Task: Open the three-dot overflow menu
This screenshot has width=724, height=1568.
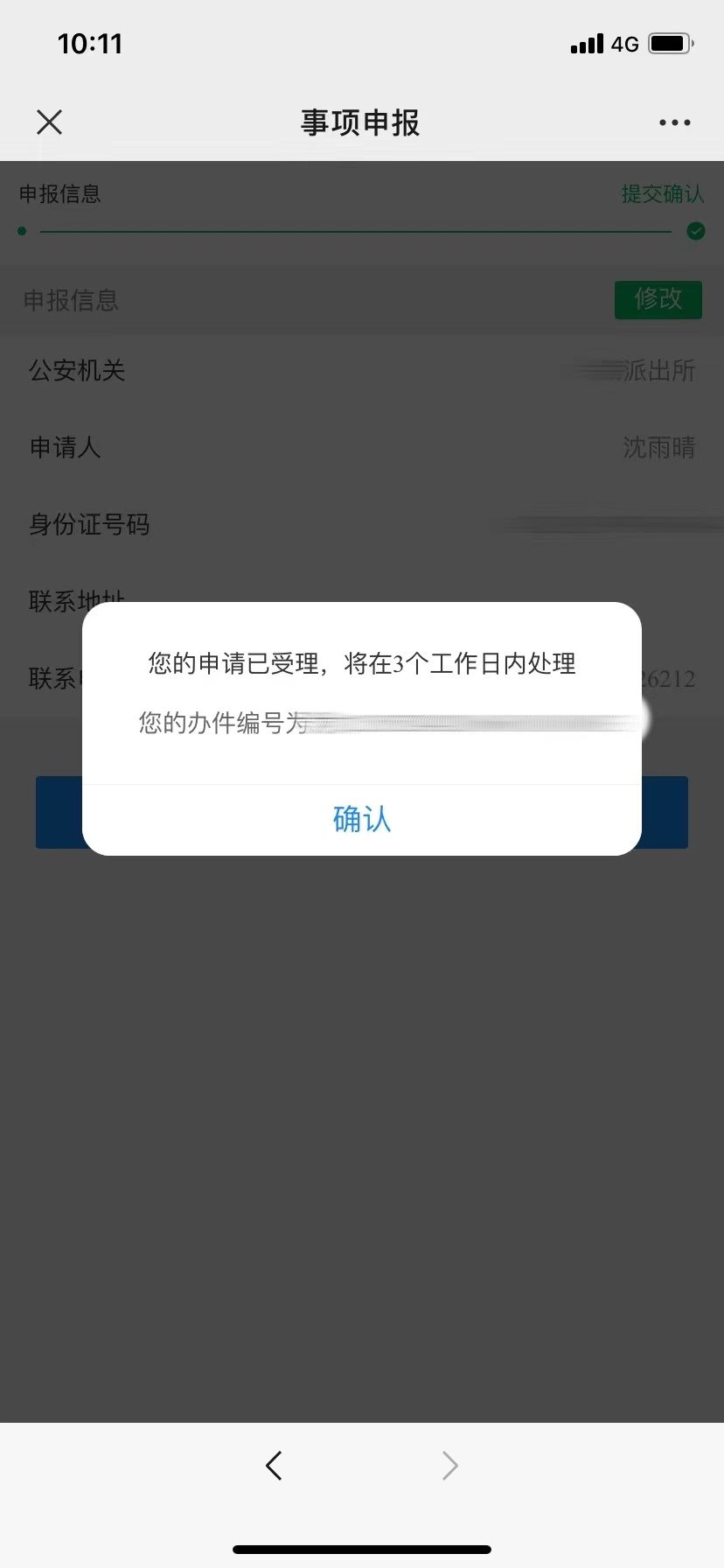Action: click(x=674, y=122)
